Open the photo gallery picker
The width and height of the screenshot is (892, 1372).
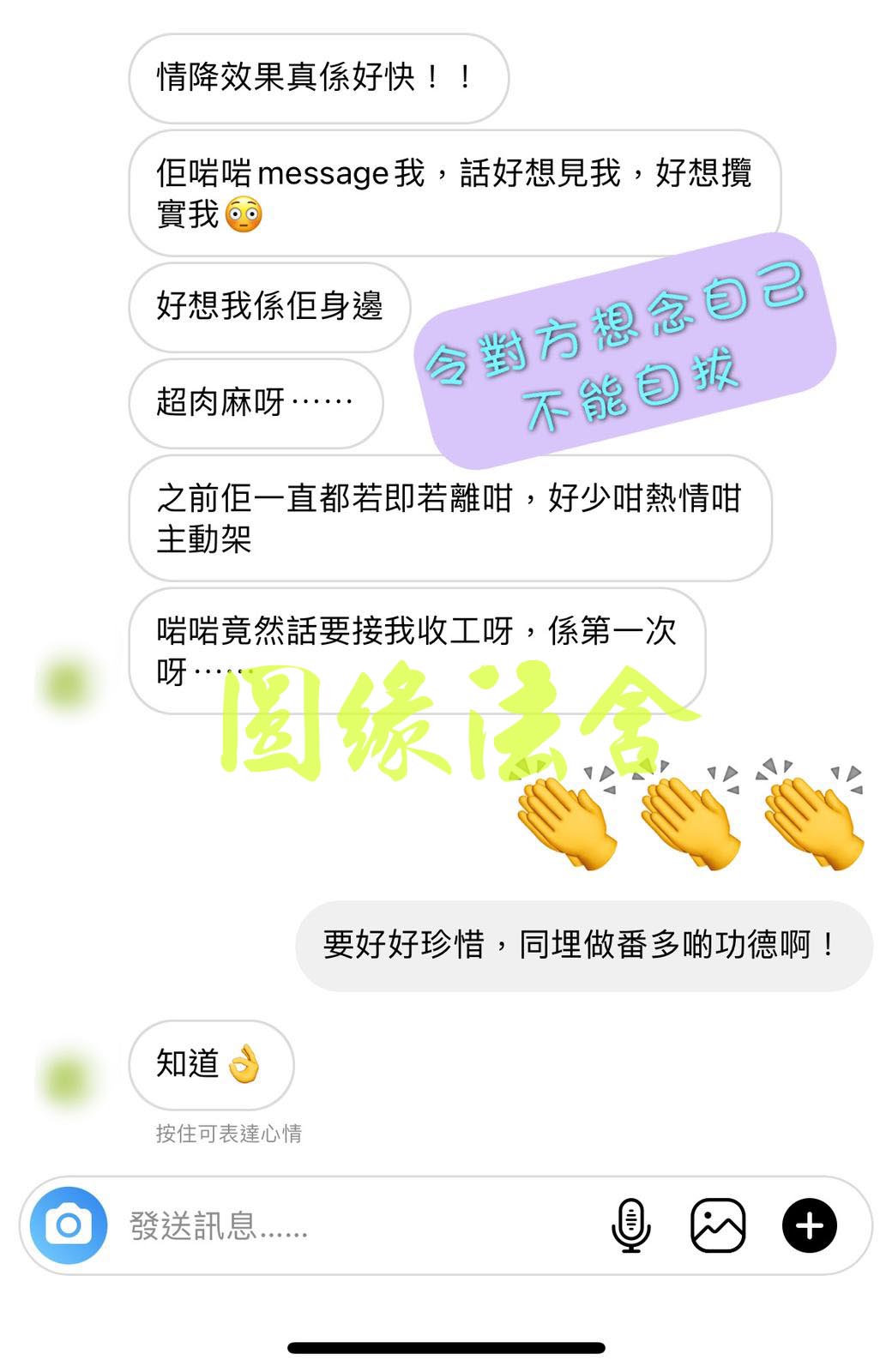point(718,1225)
